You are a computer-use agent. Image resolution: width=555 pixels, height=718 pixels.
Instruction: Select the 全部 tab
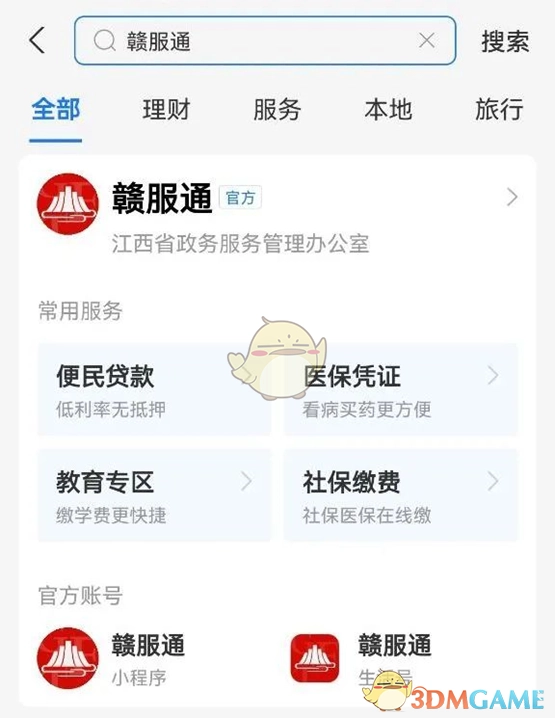tap(55, 110)
